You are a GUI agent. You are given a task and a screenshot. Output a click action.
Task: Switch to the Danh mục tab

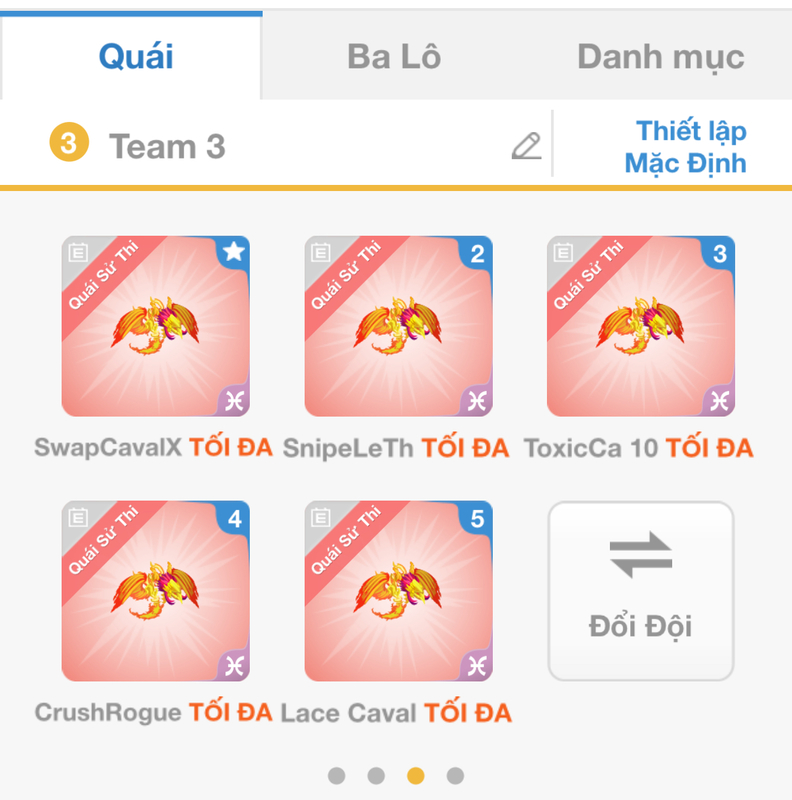click(x=660, y=56)
